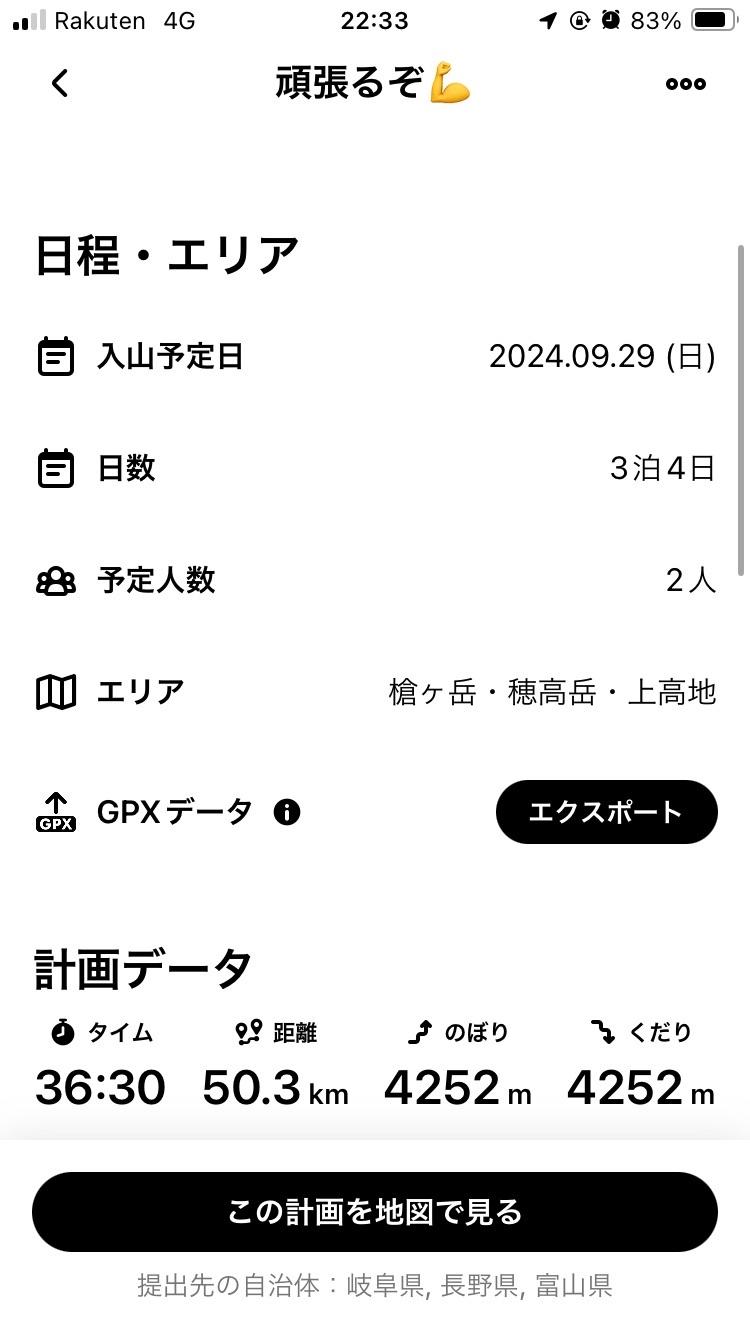
Task: Go back using the top-left arrow
Action: pyautogui.click(x=60, y=84)
